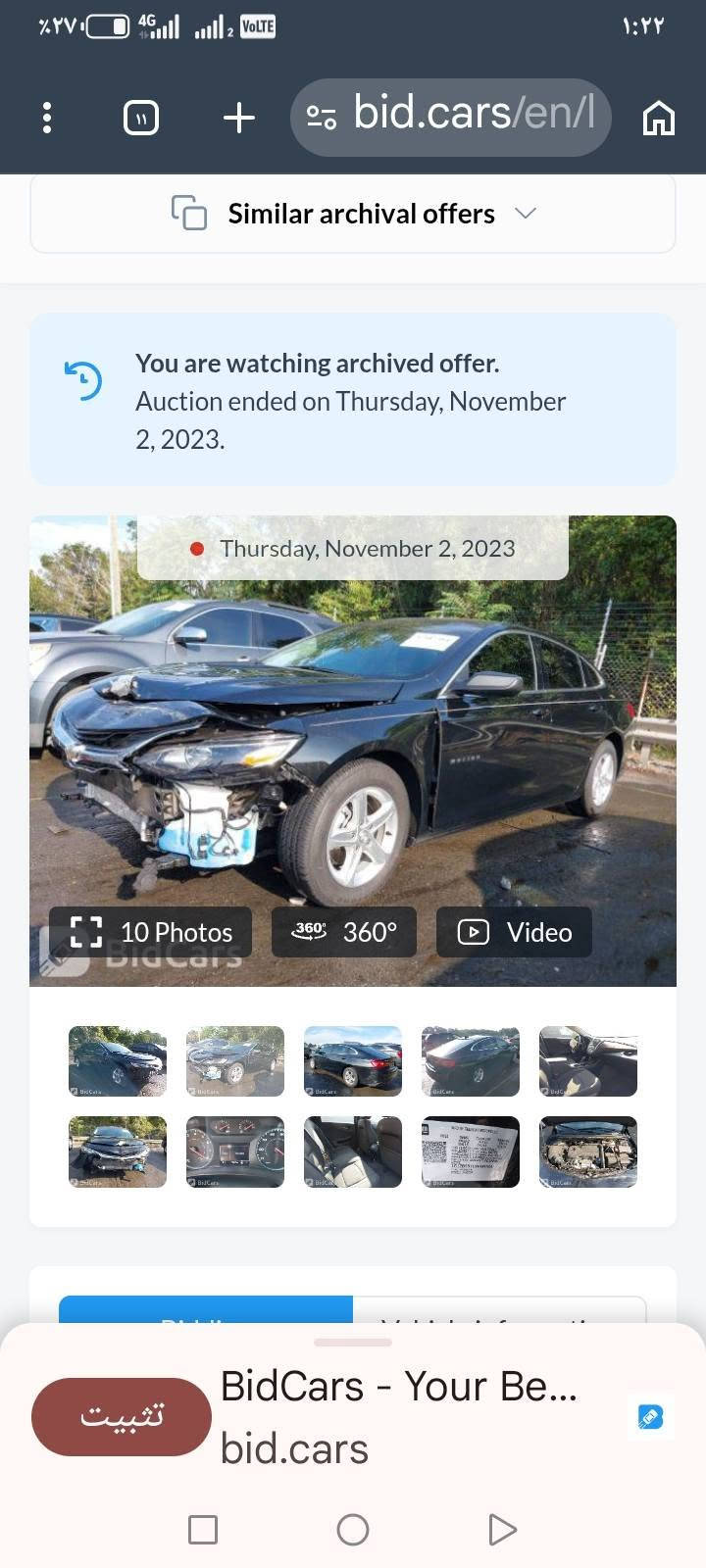Image resolution: width=706 pixels, height=1568 pixels.
Task: Play the car Video
Action: pyautogui.click(x=515, y=932)
